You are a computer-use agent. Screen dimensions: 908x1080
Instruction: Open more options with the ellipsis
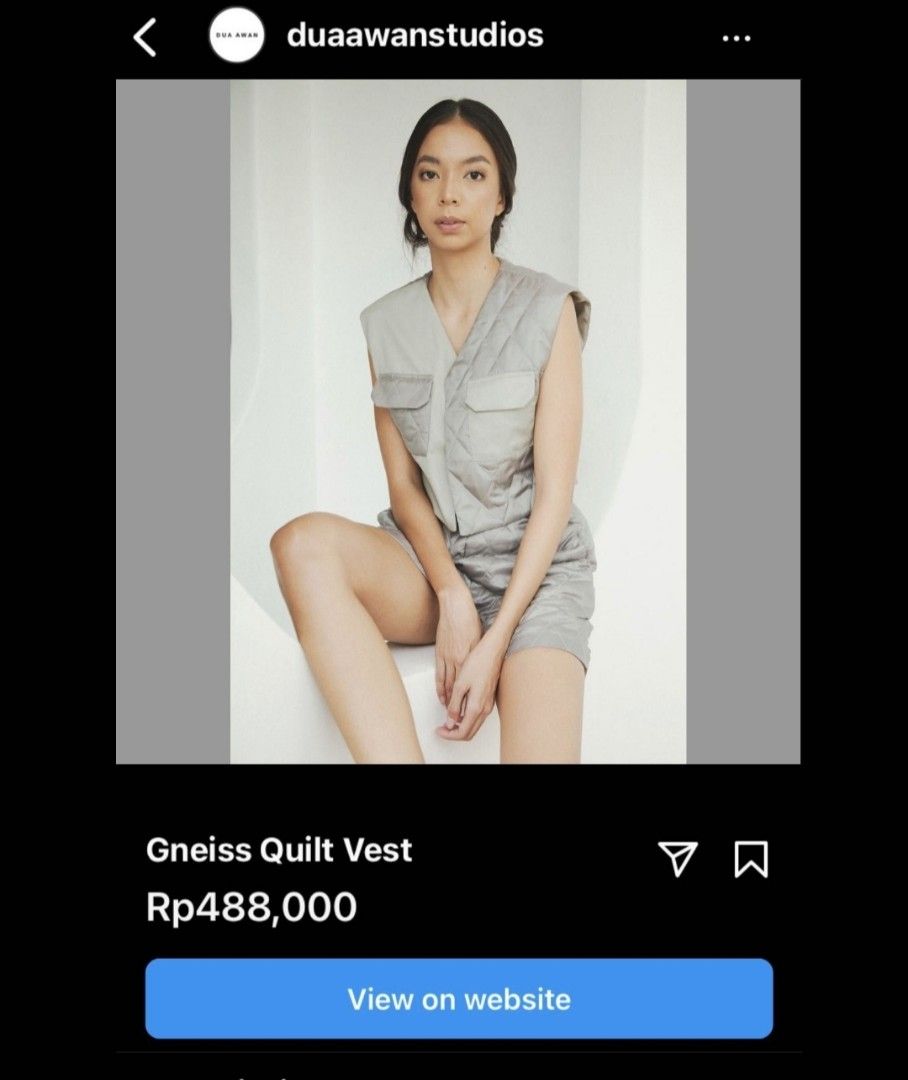pyautogui.click(x=737, y=36)
